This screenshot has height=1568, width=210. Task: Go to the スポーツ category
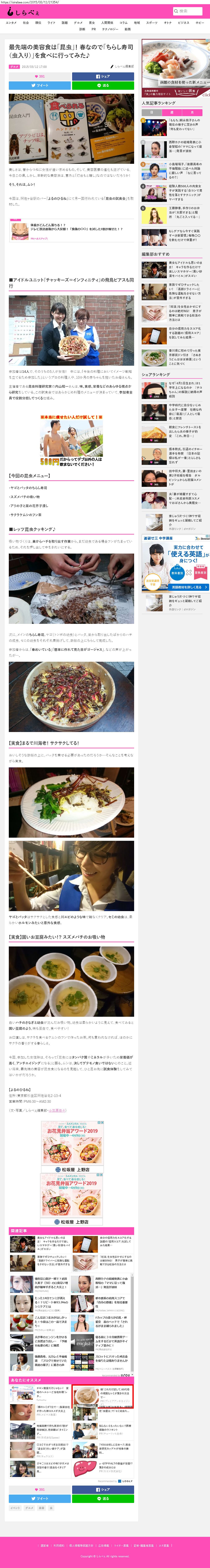(x=151, y=23)
